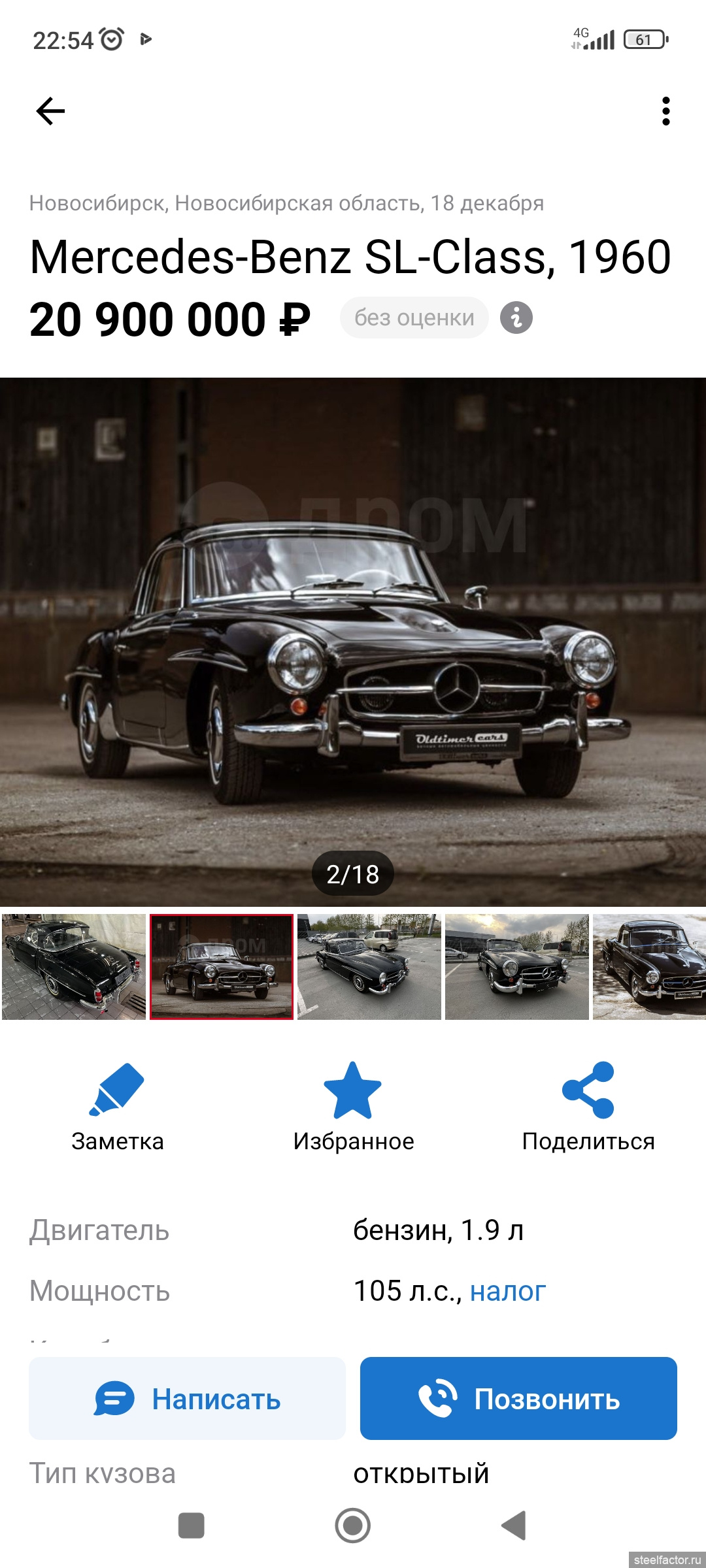
Task: Tap the info icon beside 'без оценки'
Action: (x=516, y=318)
